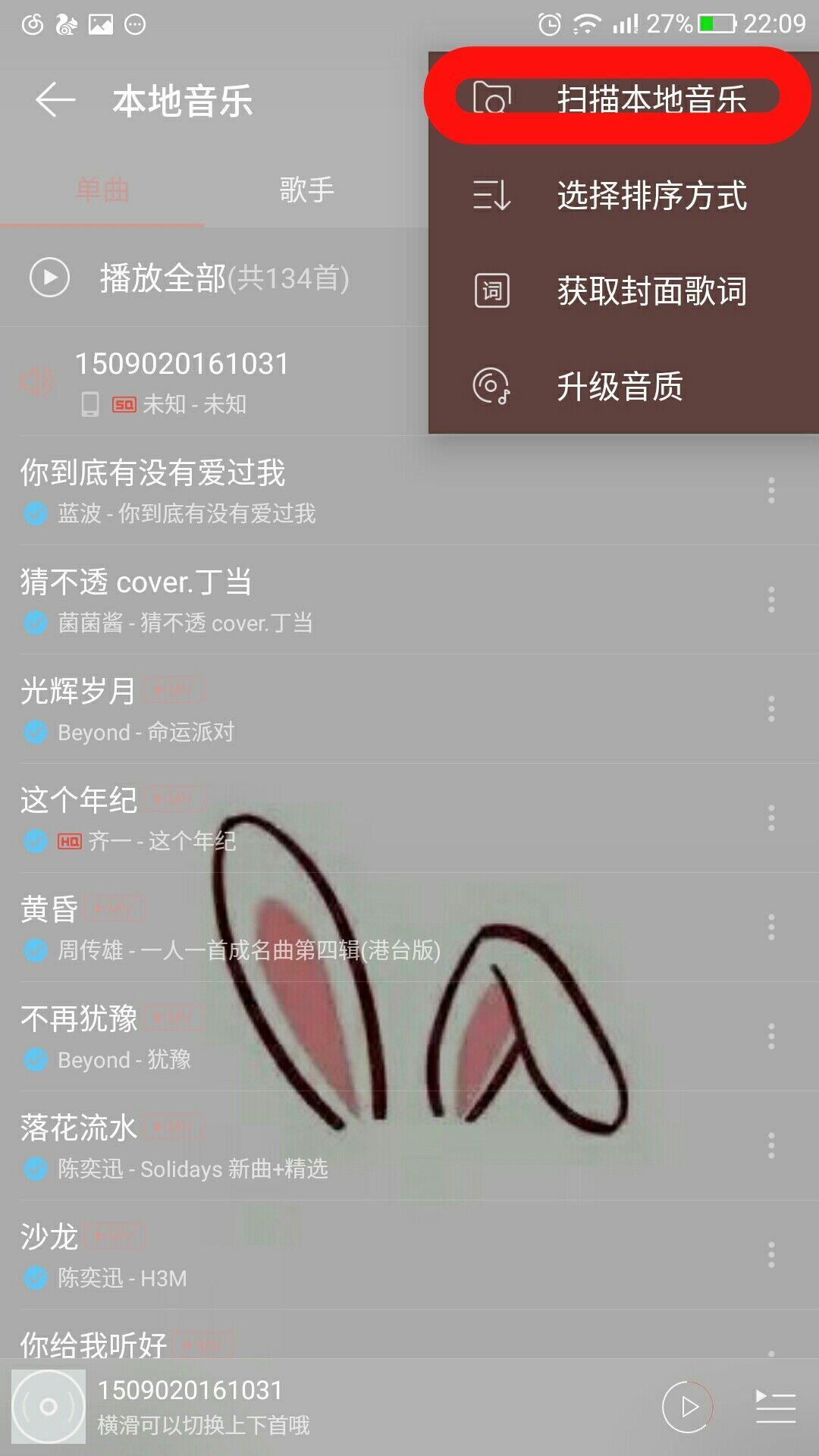
Task: Open now-playing disc cover in mini player
Action: tap(49, 1407)
